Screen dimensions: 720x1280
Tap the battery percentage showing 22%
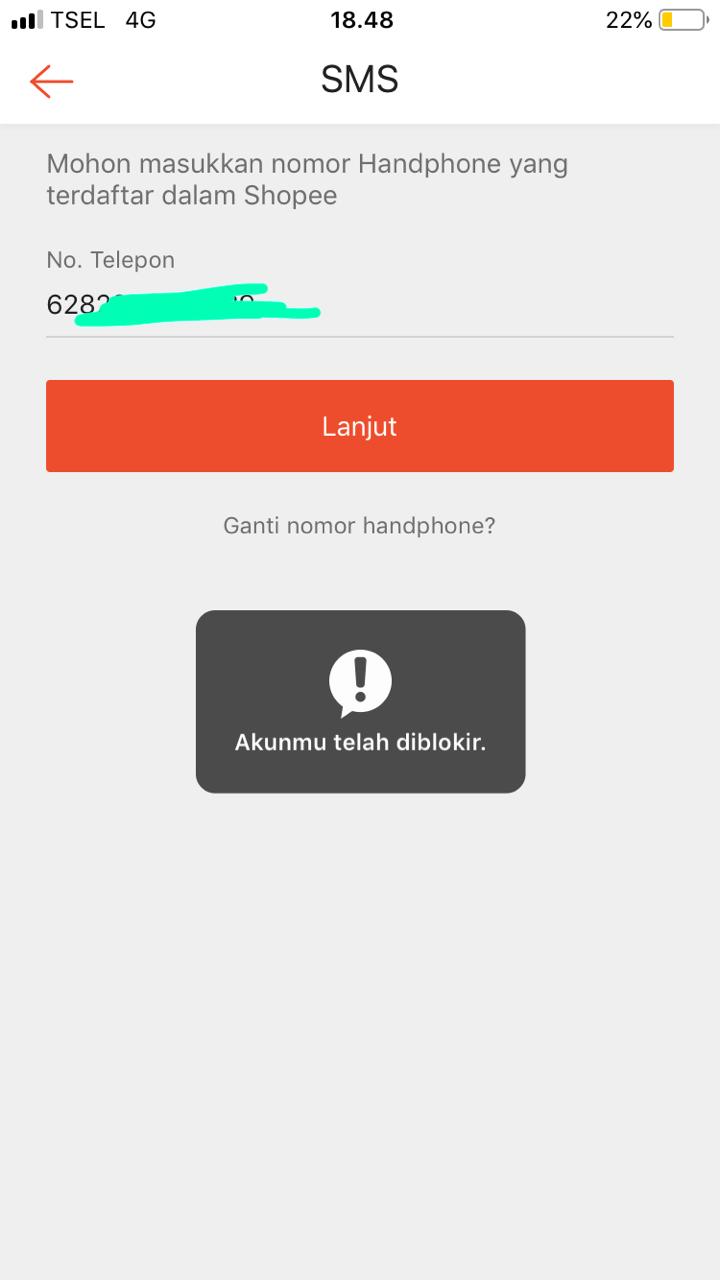(x=632, y=19)
